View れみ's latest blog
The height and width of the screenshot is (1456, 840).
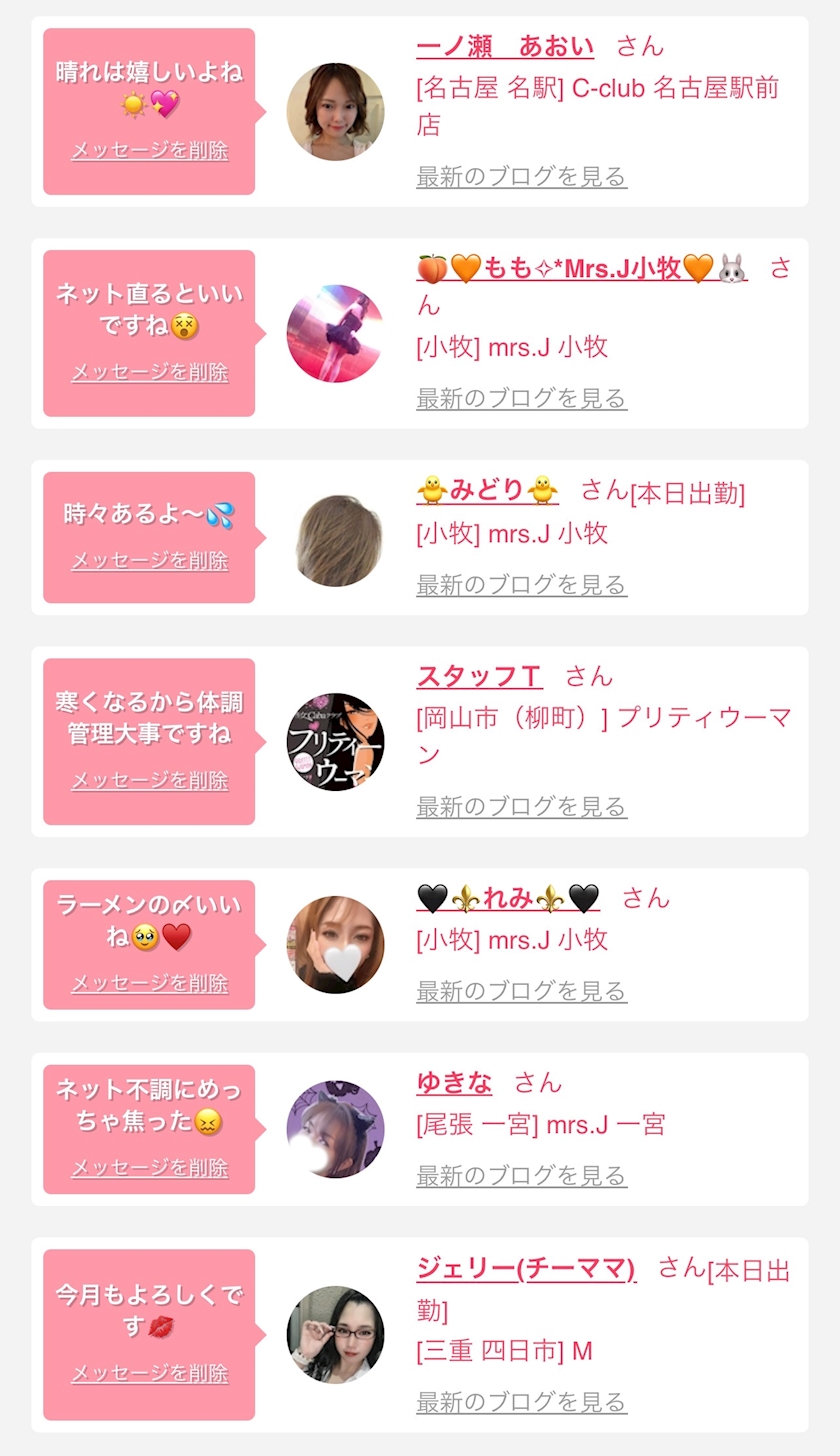tap(521, 991)
